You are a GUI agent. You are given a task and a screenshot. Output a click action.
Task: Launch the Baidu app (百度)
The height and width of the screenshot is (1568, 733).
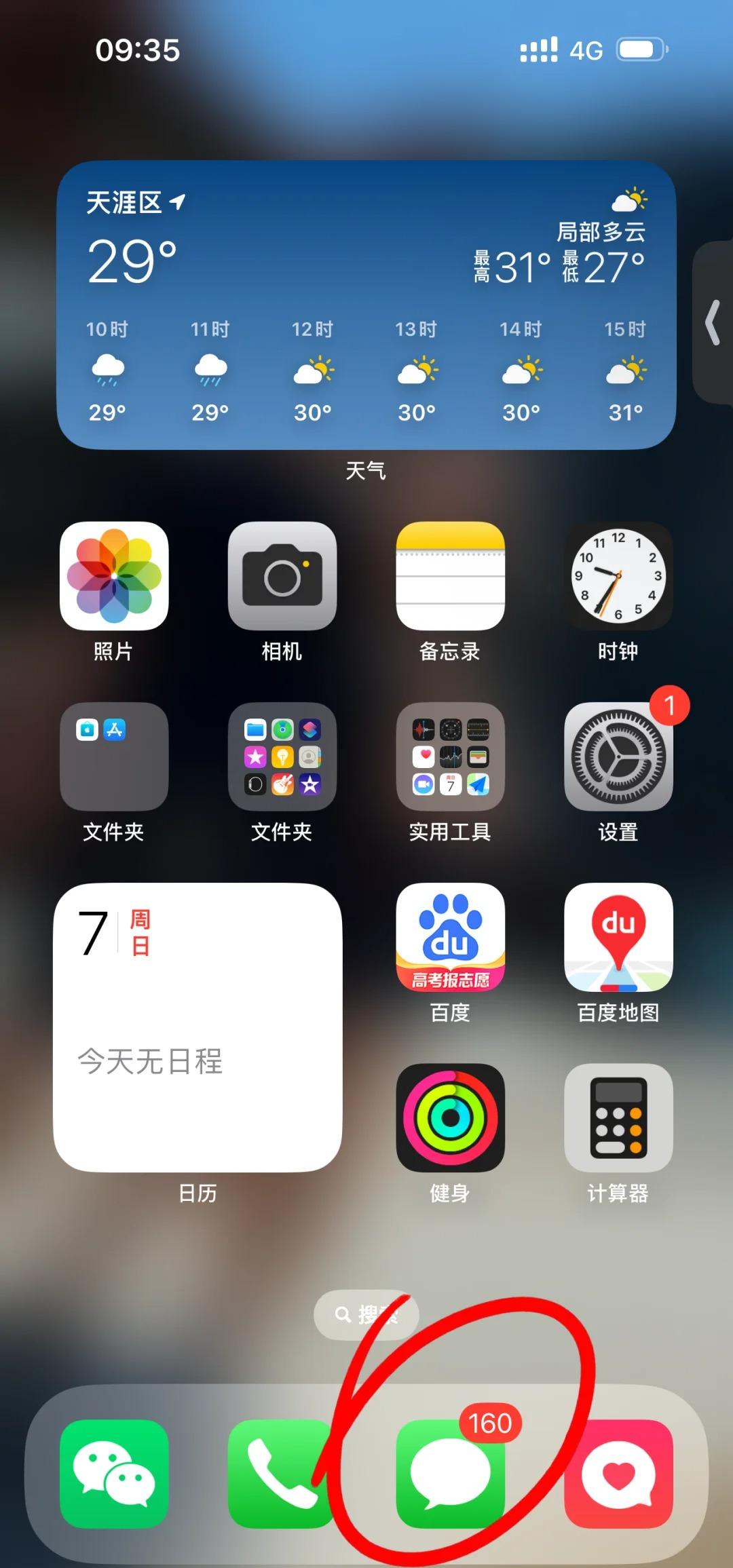(450, 937)
